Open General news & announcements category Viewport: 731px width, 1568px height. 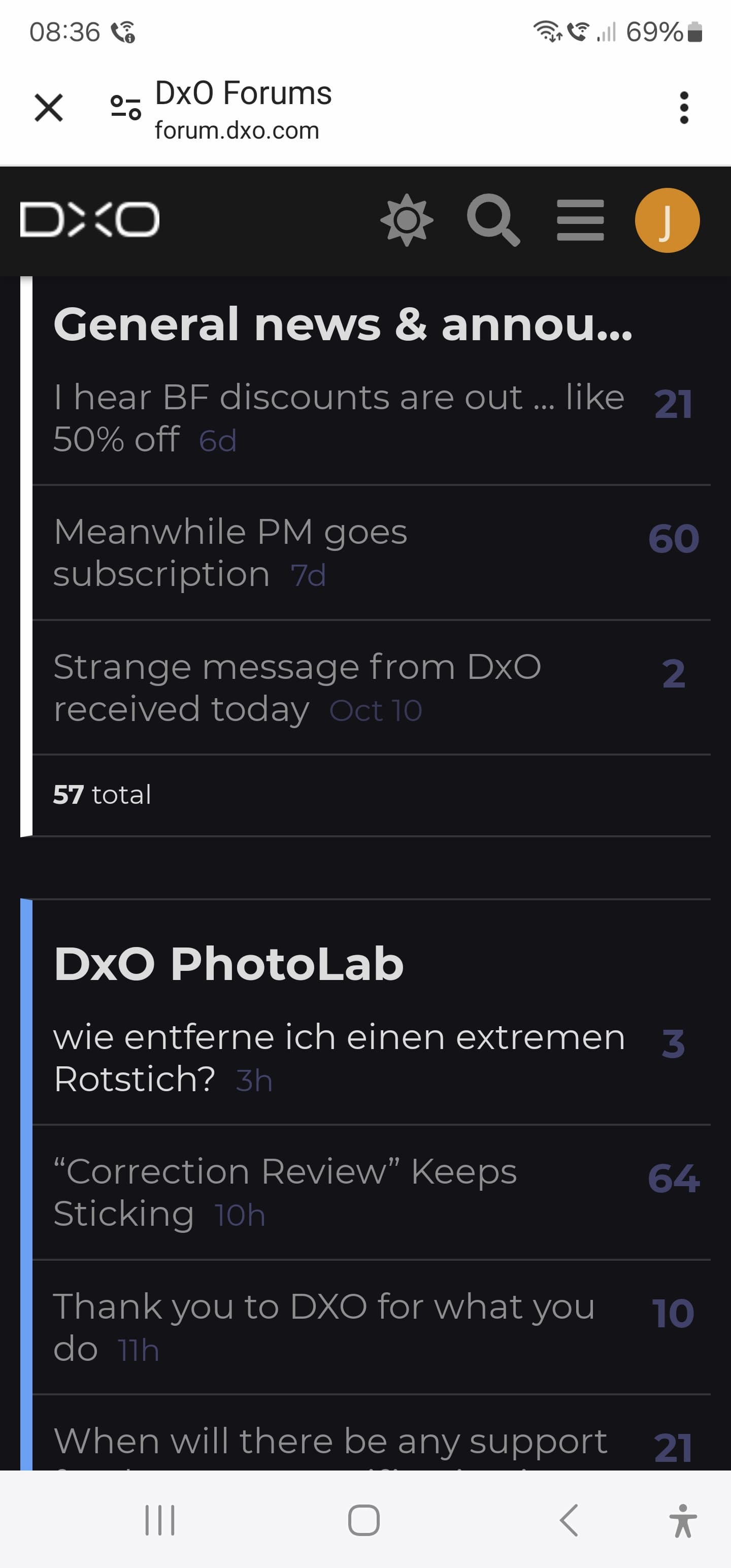343,324
